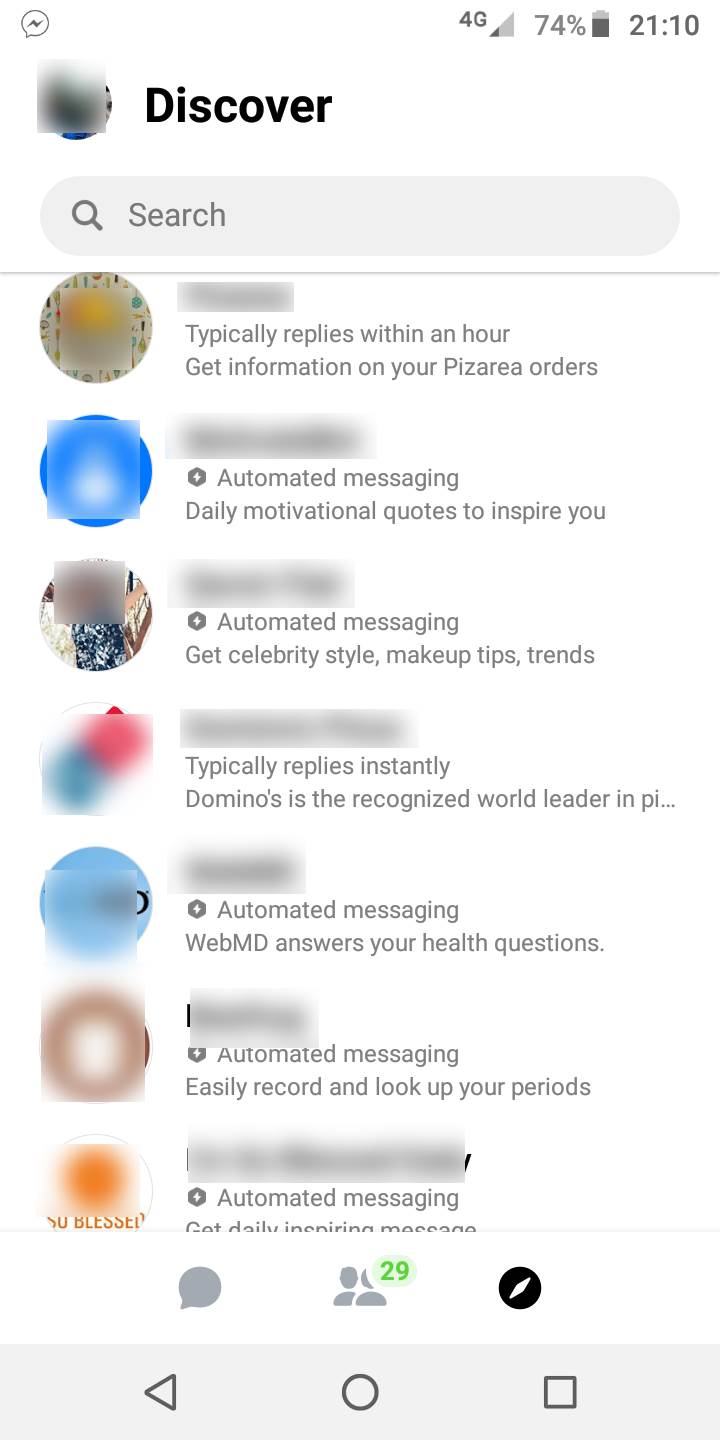Viewport: 720px width, 1440px height.
Task: Open the profile picture next to Discover
Action: [x=74, y=102]
